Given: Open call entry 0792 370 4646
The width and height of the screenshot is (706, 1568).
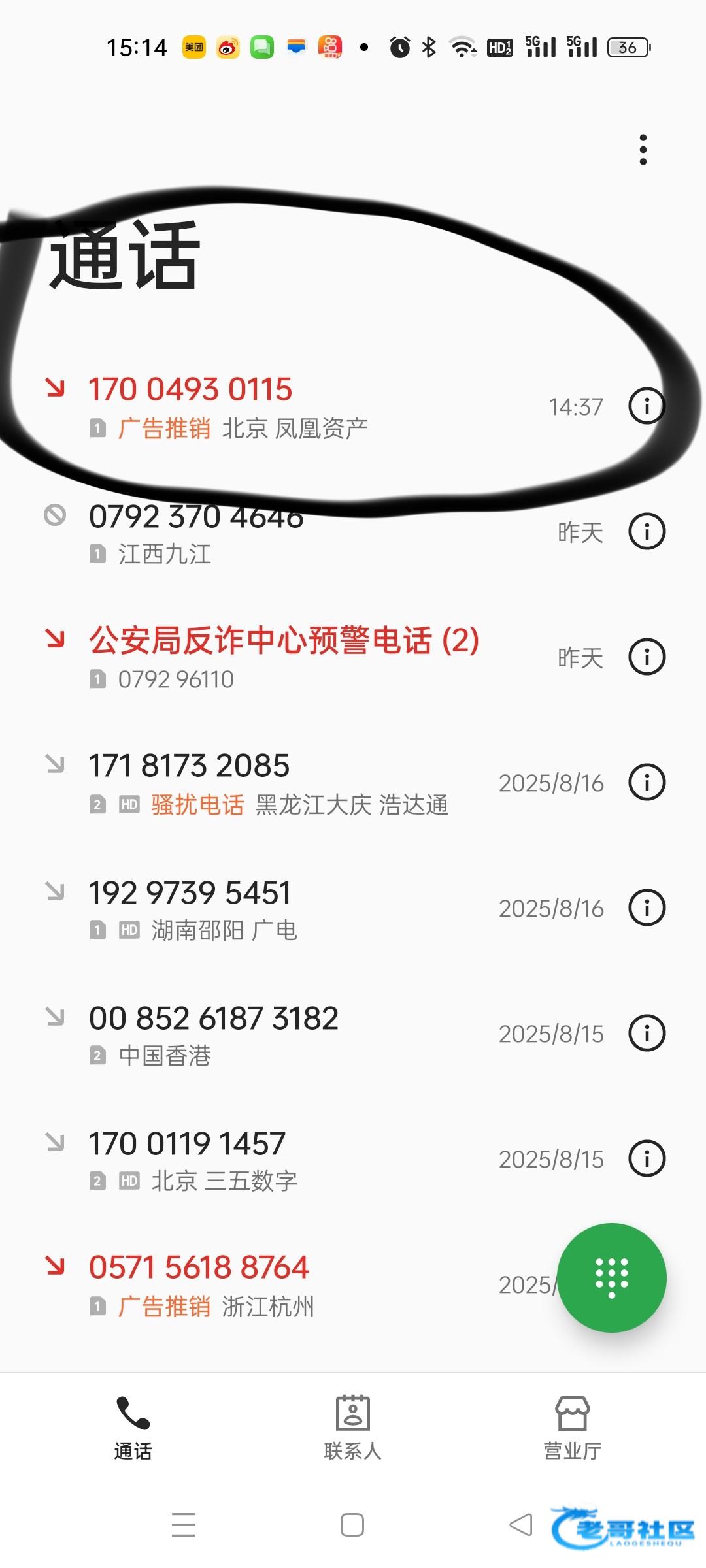Looking at the screenshot, I should point(261,532).
